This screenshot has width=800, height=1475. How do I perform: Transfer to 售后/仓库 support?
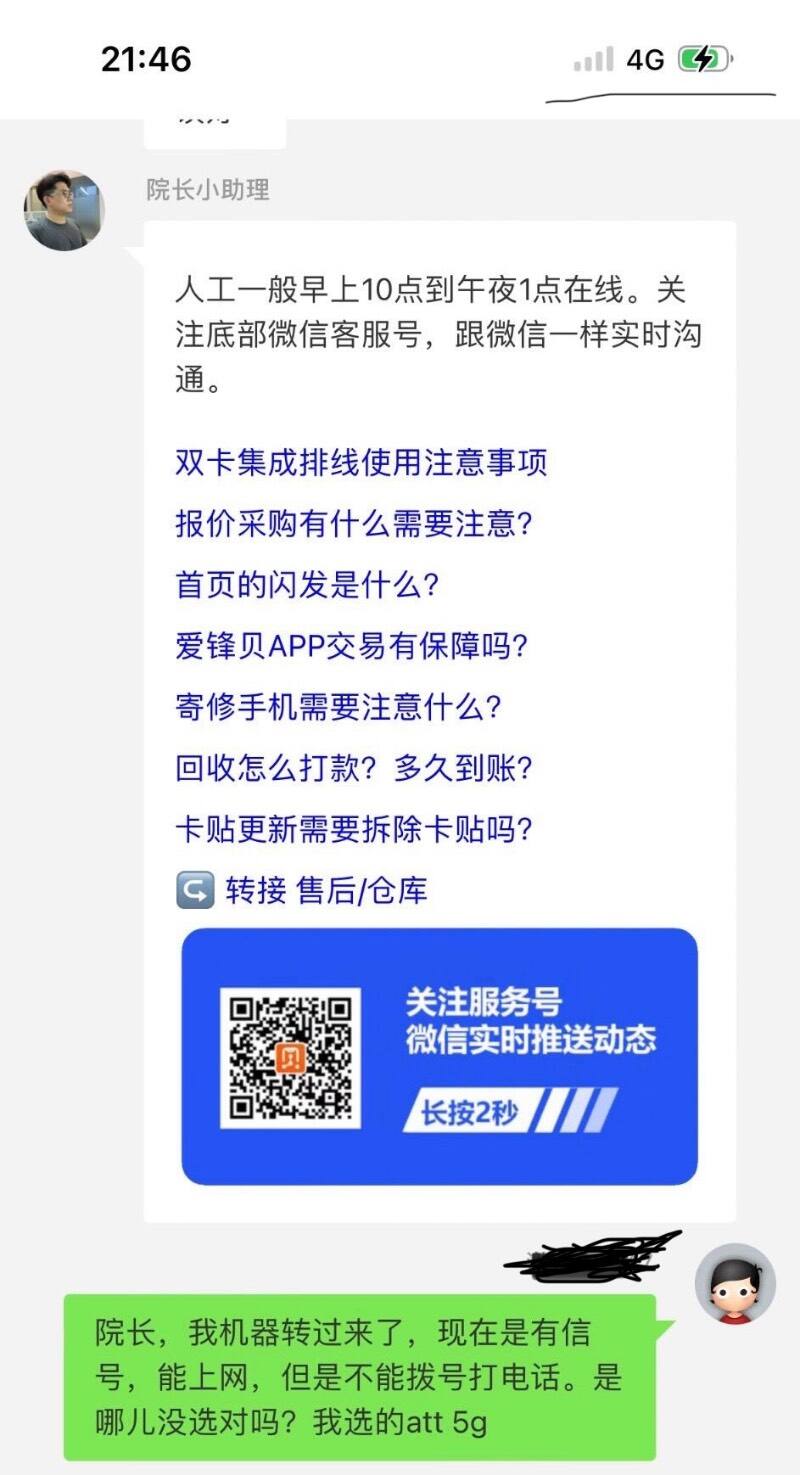coord(302,890)
